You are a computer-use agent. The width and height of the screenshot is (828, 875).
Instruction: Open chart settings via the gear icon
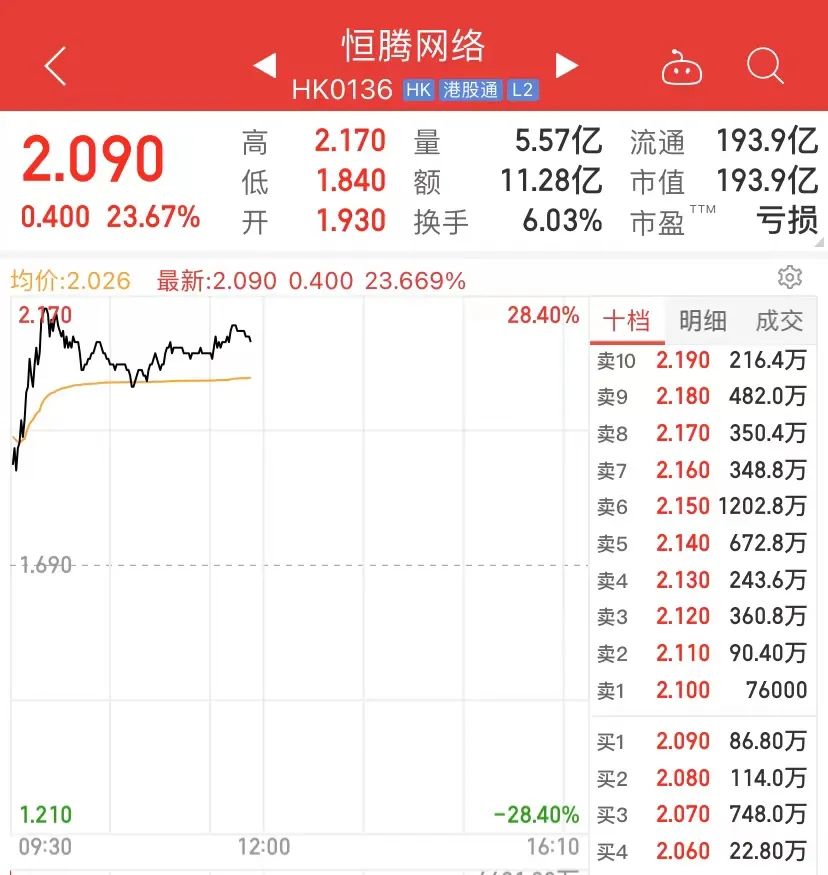pyautogui.click(x=791, y=278)
